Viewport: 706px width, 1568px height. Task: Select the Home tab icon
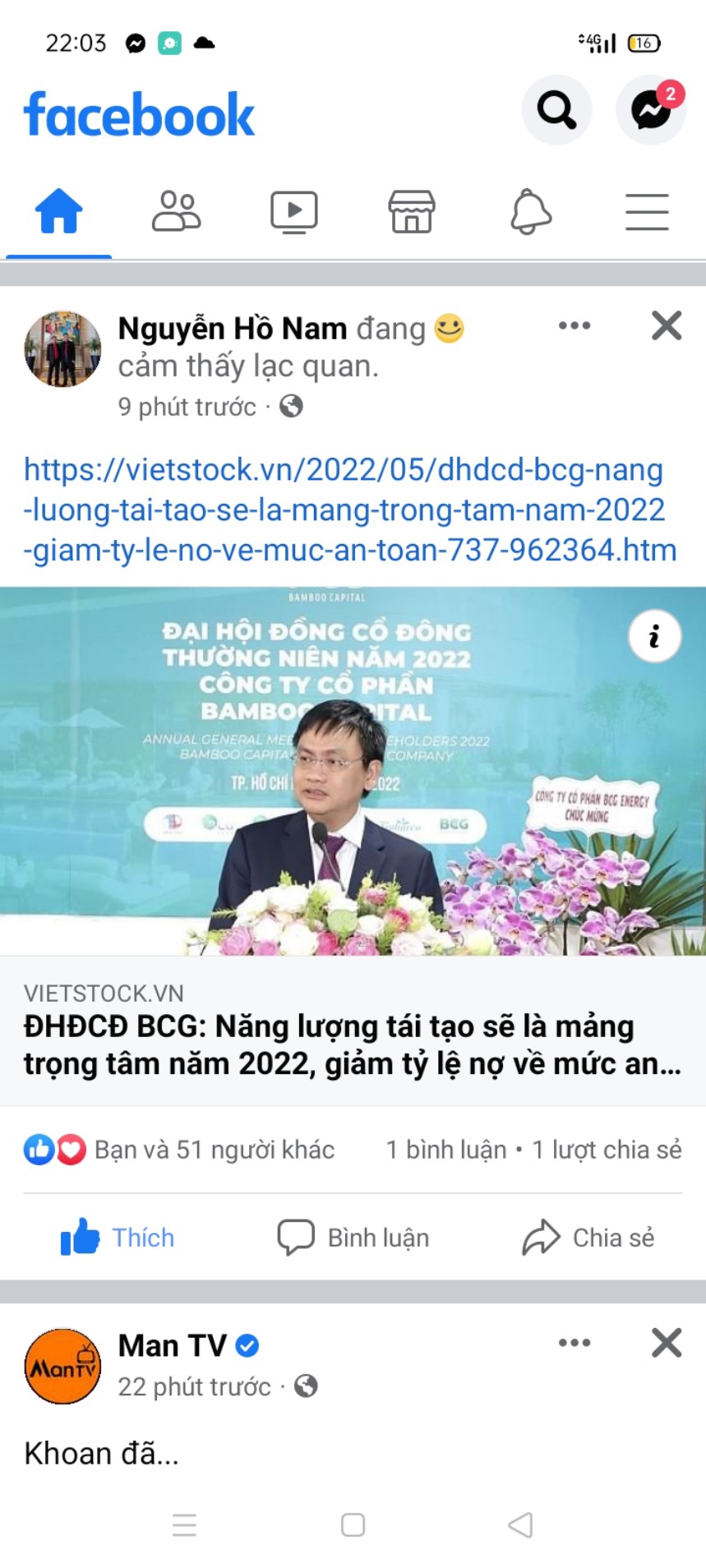[x=58, y=211]
